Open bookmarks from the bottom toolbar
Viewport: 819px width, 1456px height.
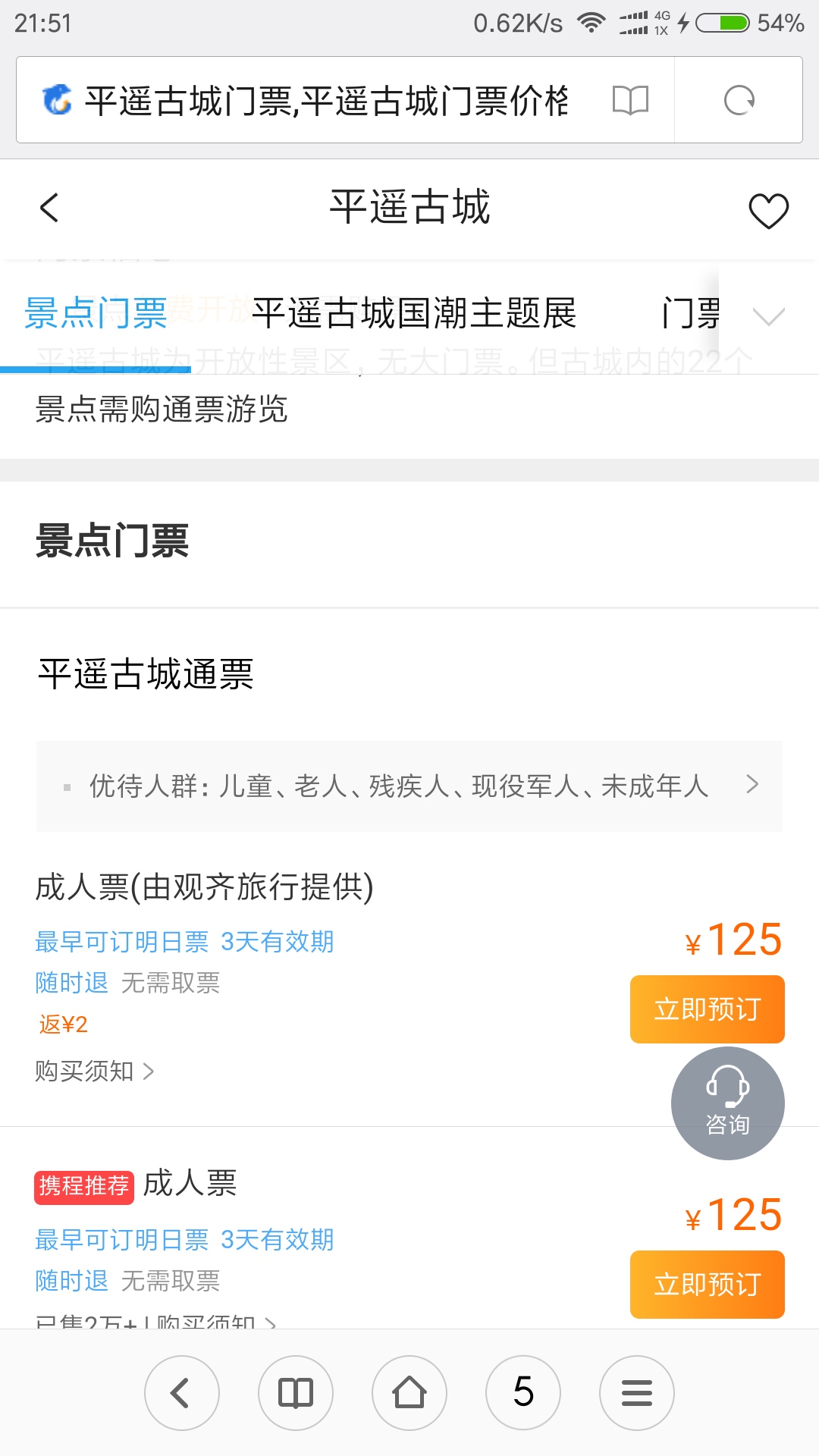coord(296,1393)
